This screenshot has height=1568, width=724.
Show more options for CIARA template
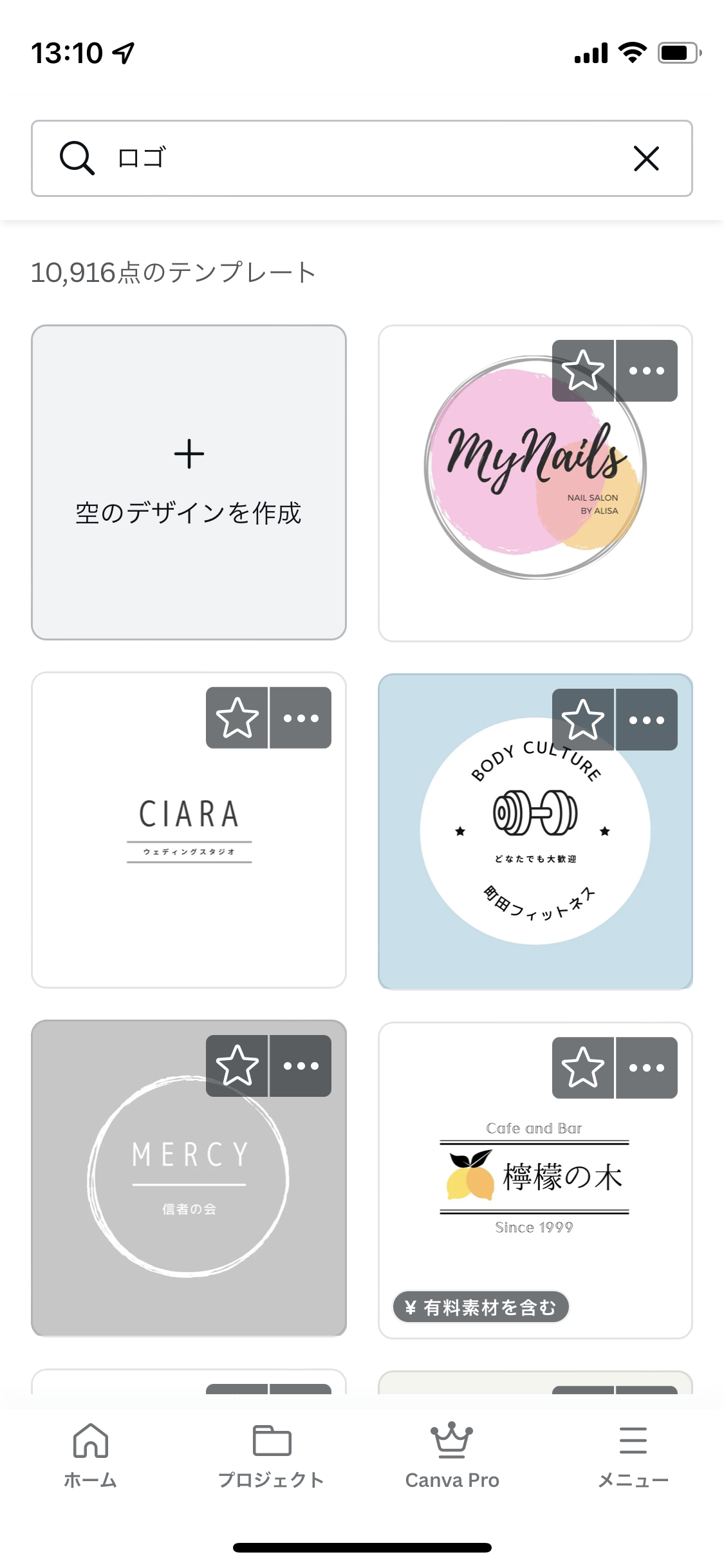pos(301,718)
